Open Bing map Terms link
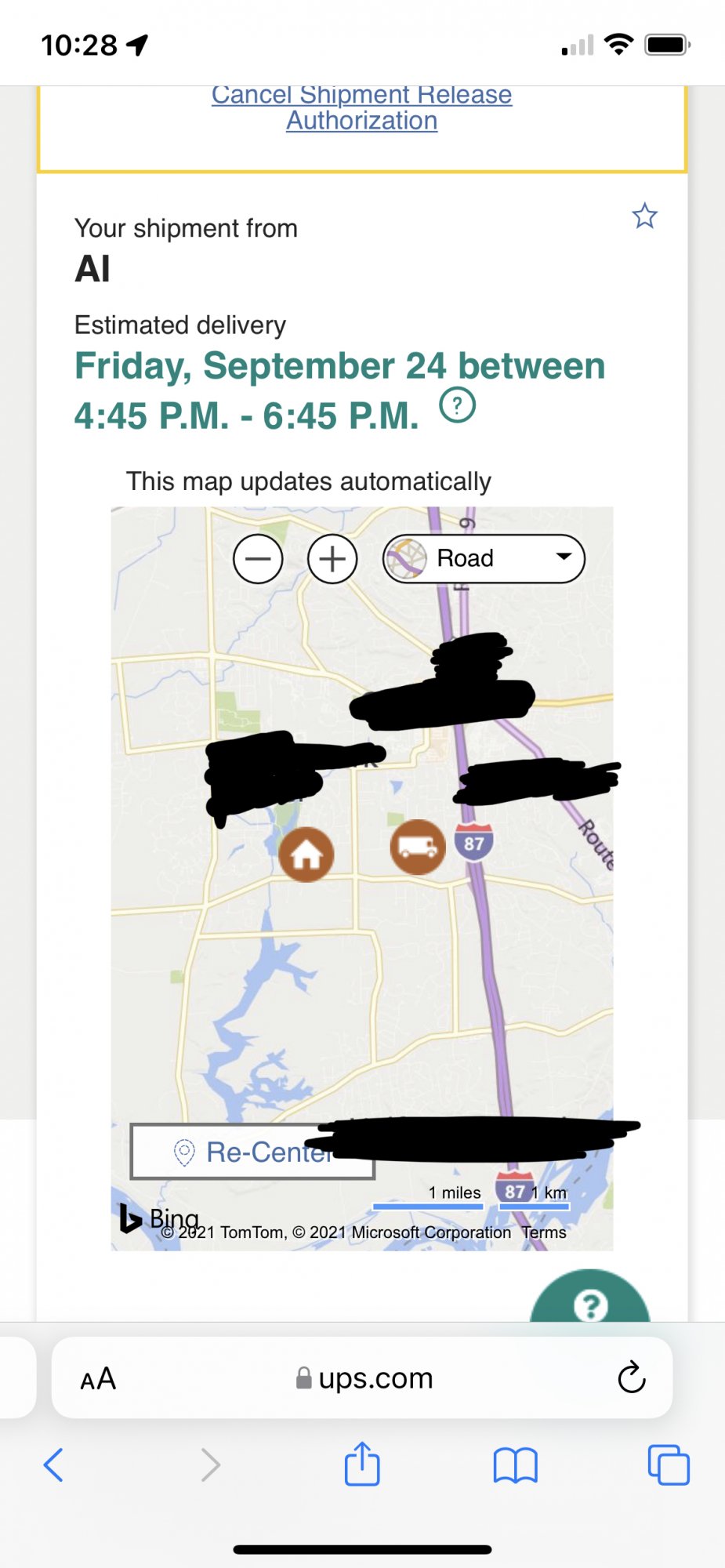Image resolution: width=725 pixels, height=1568 pixels. pyautogui.click(x=544, y=1232)
